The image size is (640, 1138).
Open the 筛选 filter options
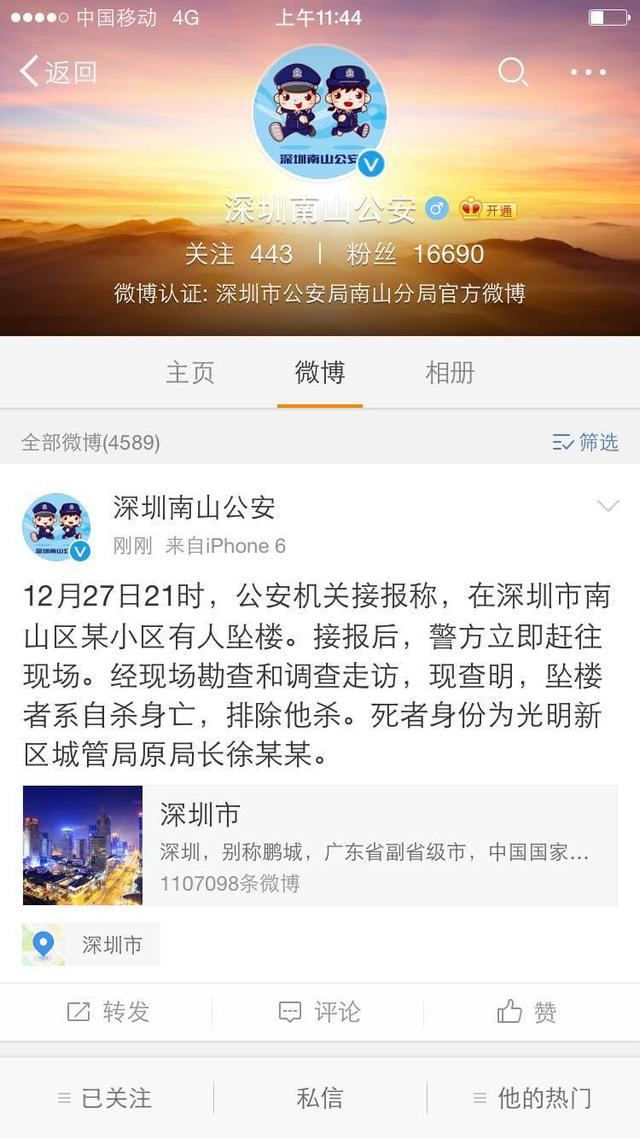[x=586, y=442]
